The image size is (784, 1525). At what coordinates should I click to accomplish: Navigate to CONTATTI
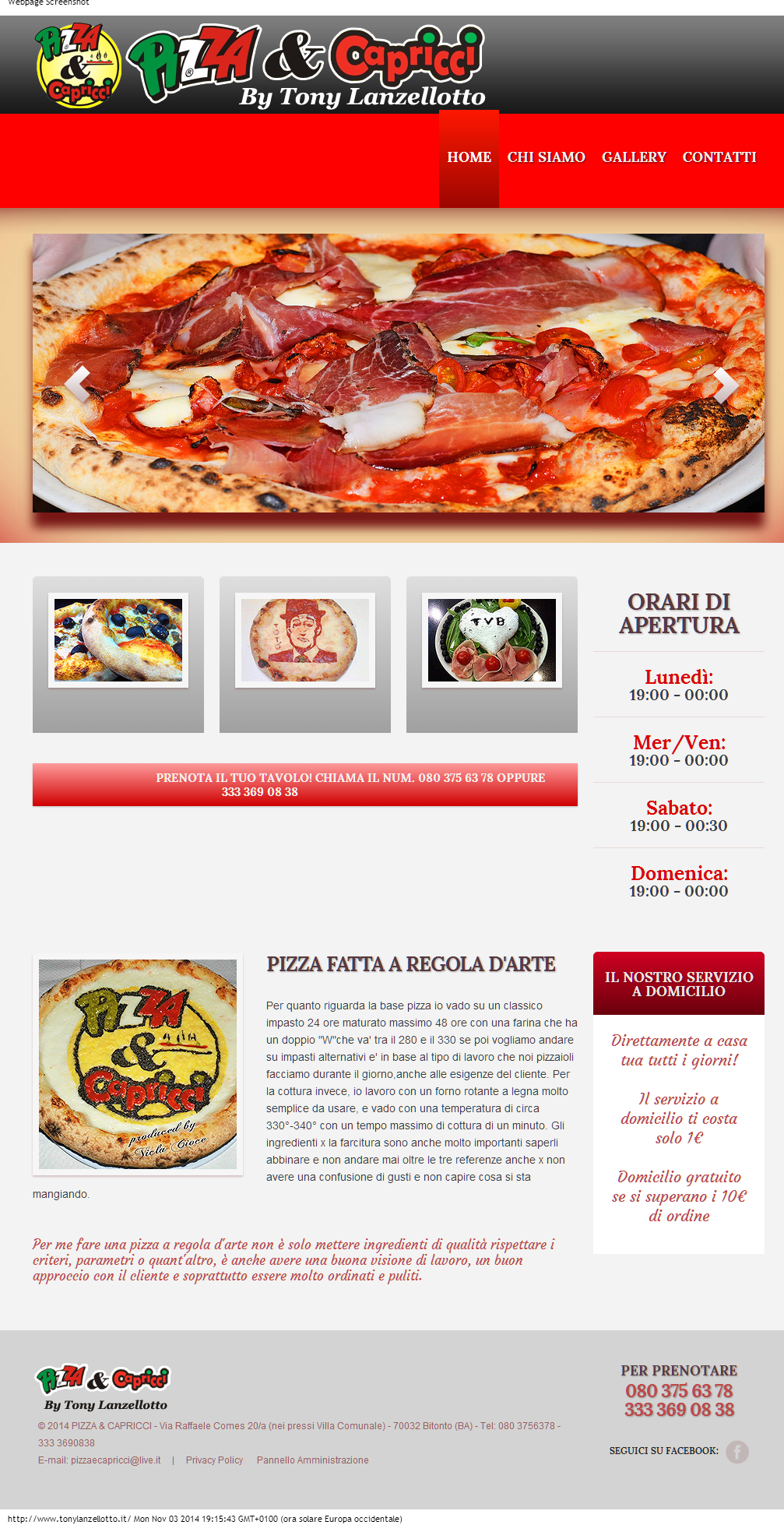[719, 157]
